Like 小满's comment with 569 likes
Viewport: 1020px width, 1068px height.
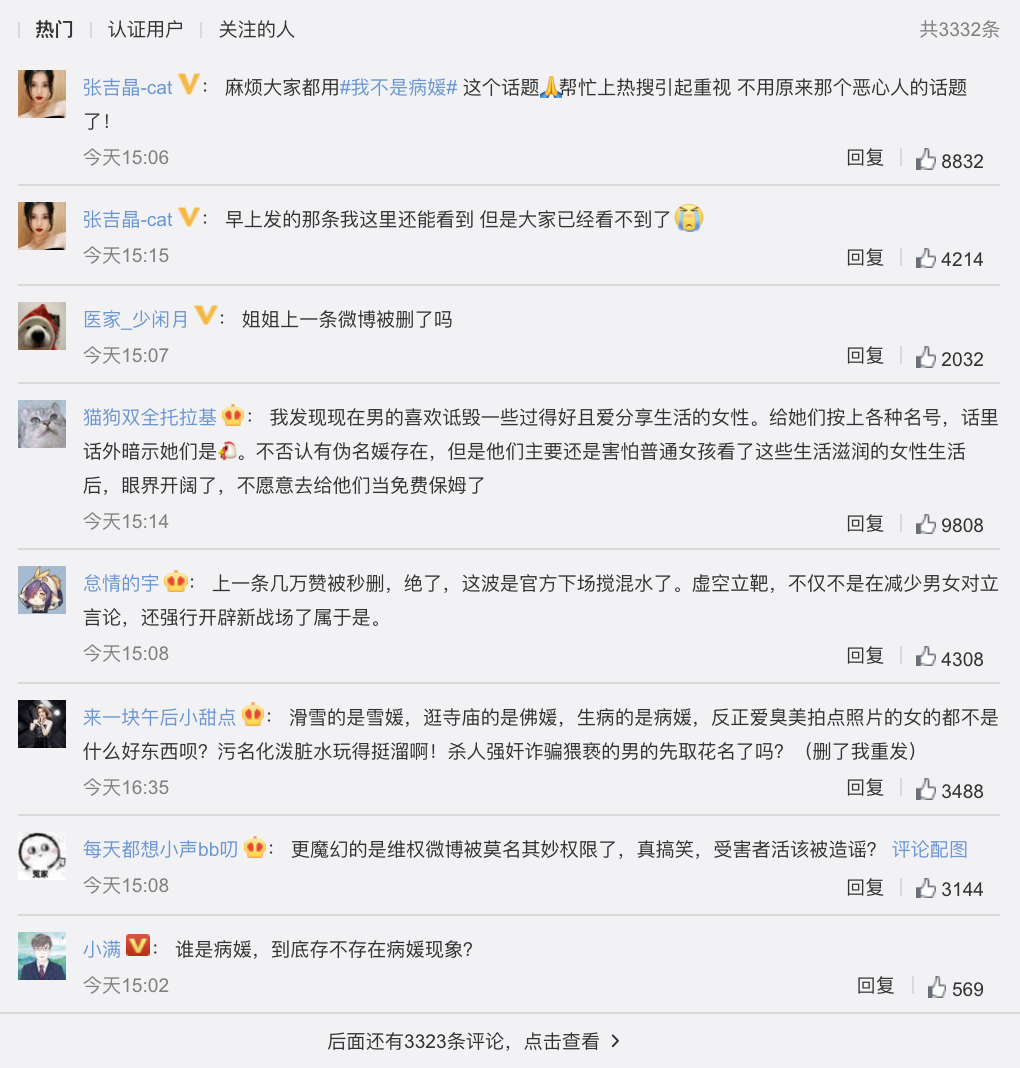(x=955, y=988)
